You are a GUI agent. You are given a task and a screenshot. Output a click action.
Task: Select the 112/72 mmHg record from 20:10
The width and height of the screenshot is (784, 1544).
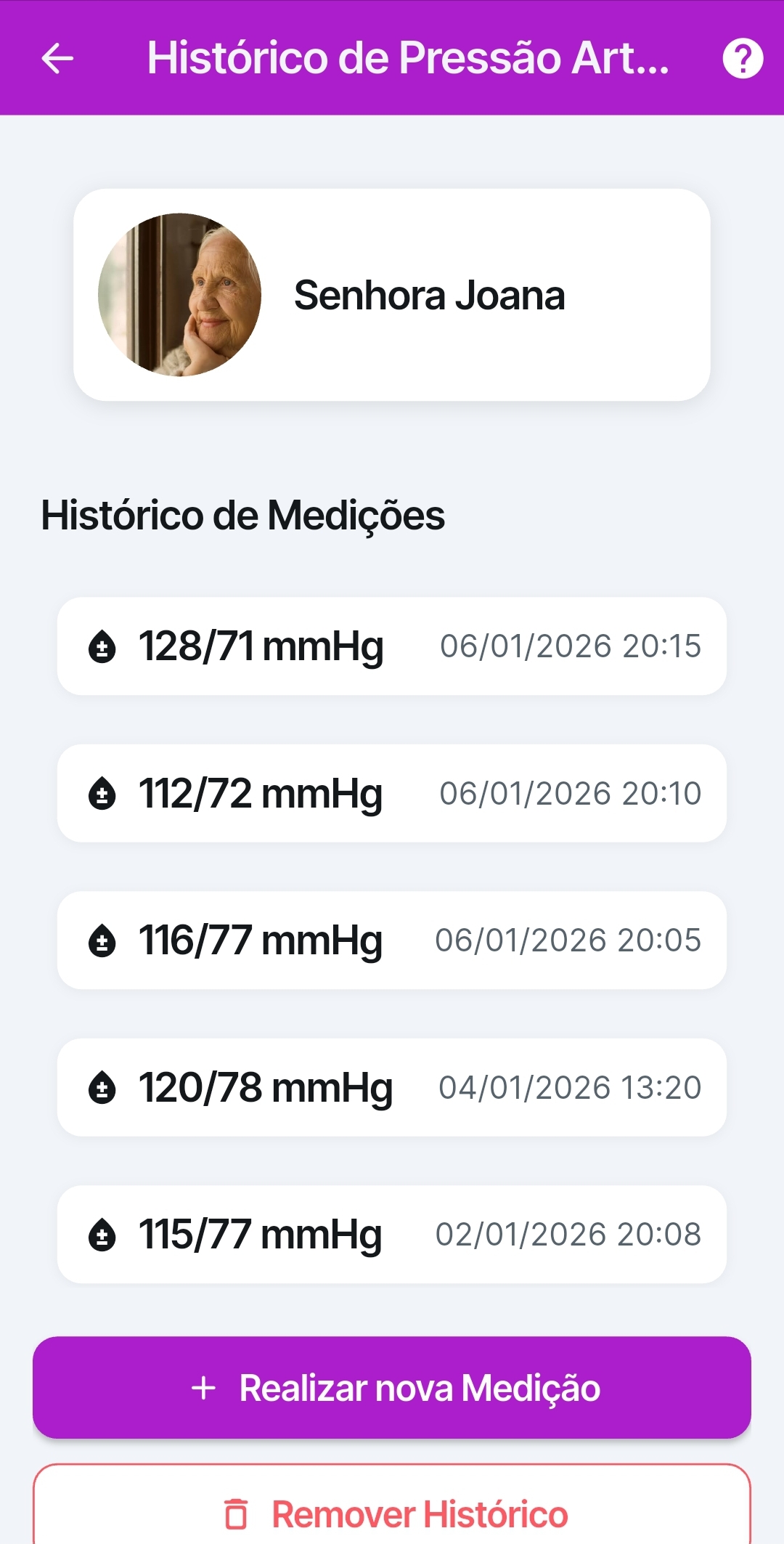coord(392,793)
